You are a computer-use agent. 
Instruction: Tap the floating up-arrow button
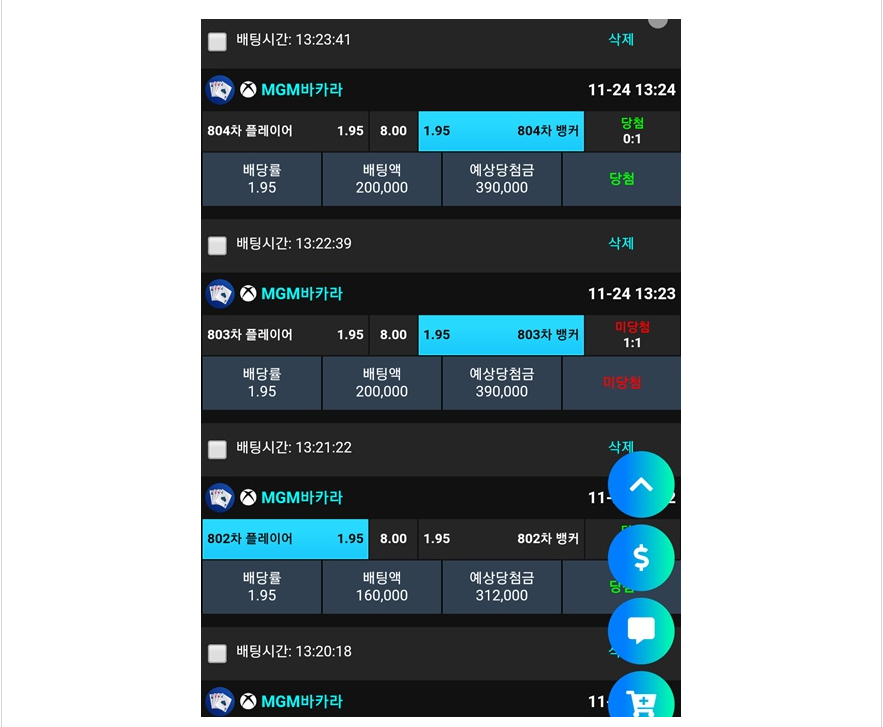[641, 485]
